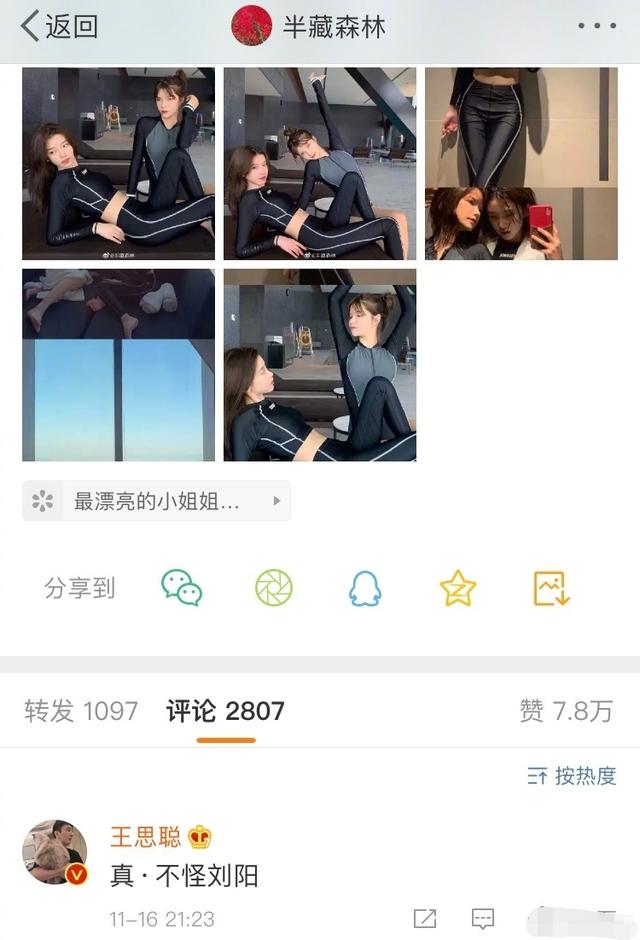Change comment sorting via 按热度
This screenshot has height=940, width=640.
(x=571, y=775)
